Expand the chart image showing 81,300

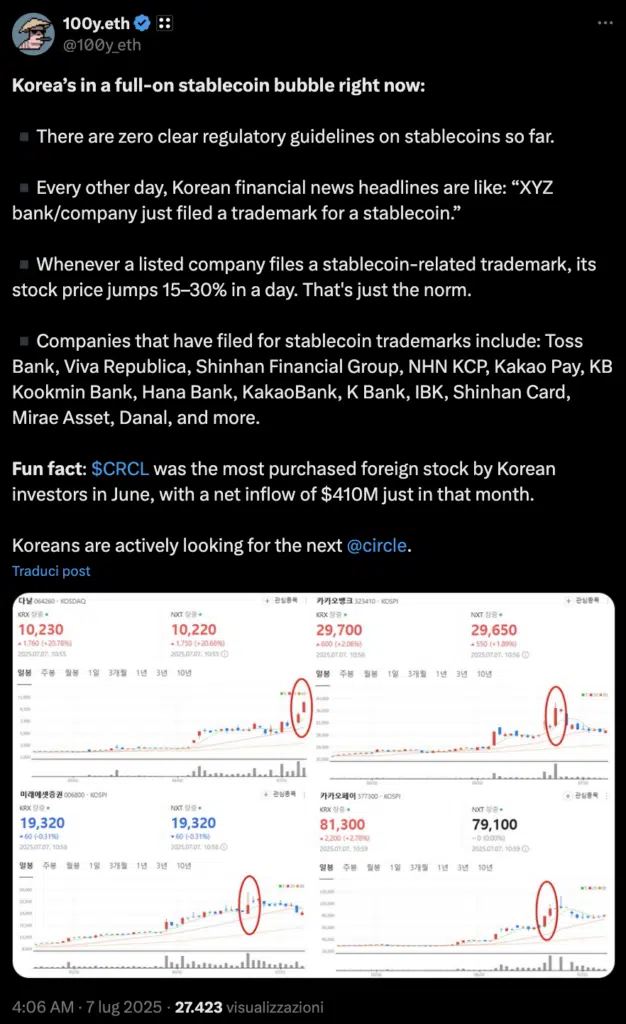tap(462, 880)
